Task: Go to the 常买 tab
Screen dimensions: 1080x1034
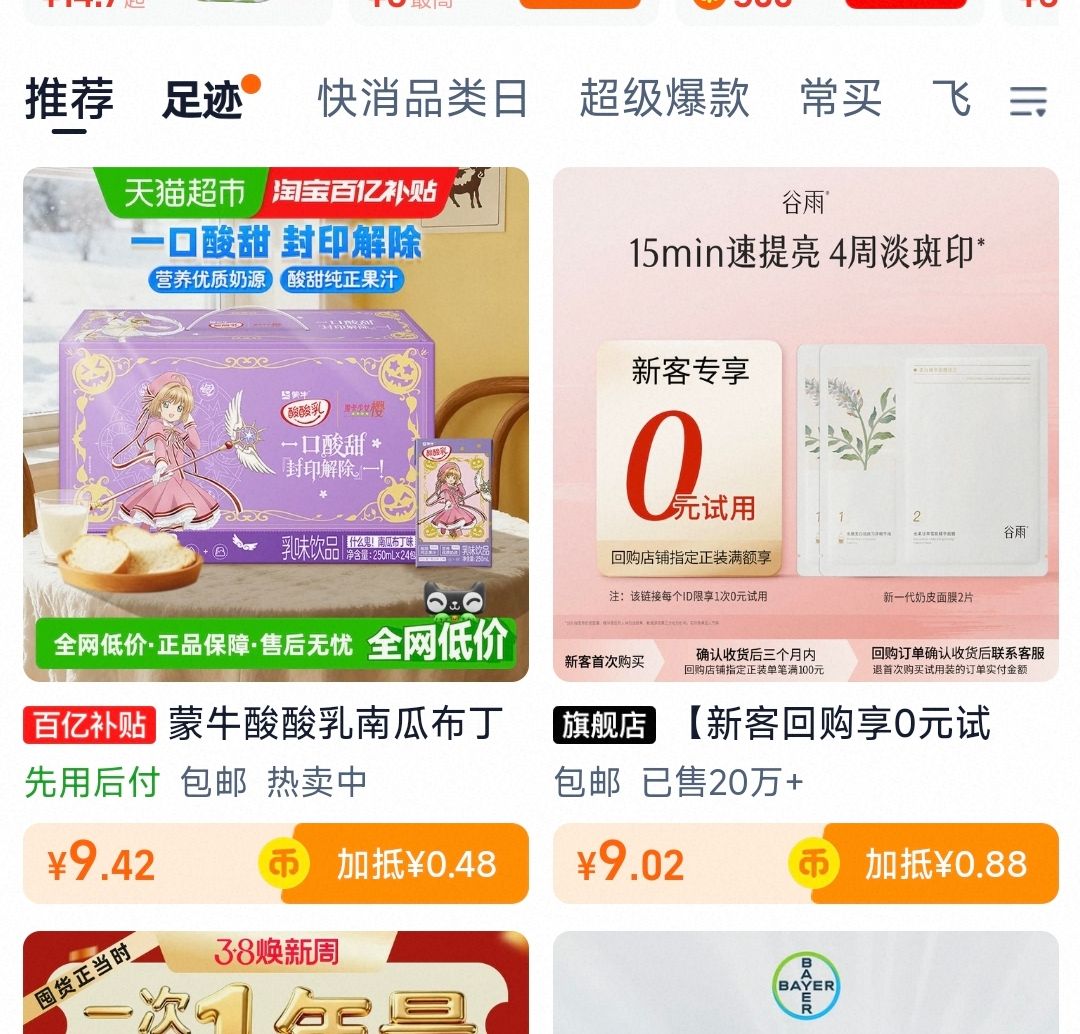Action: [840, 99]
